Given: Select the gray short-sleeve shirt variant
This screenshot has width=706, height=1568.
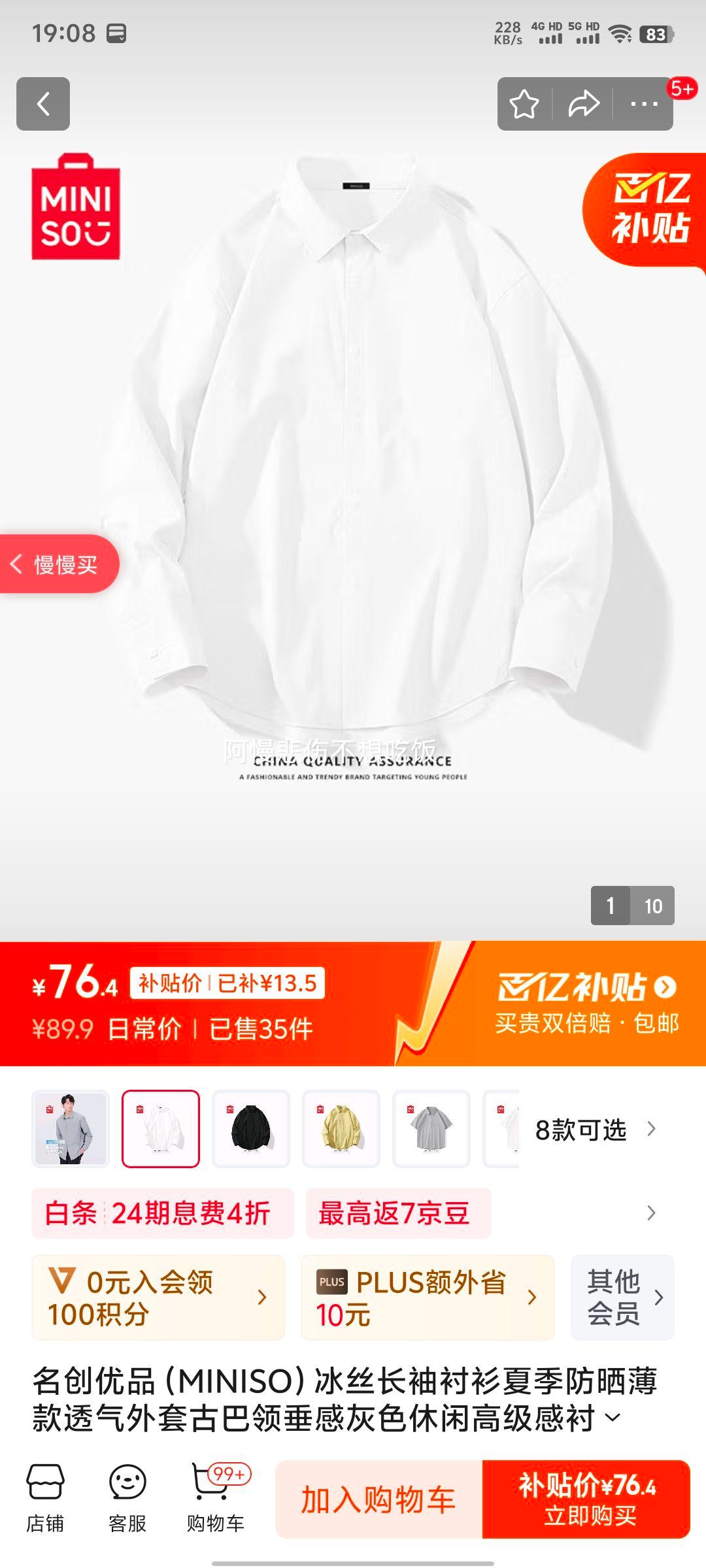Looking at the screenshot, I should [431, 1128].
